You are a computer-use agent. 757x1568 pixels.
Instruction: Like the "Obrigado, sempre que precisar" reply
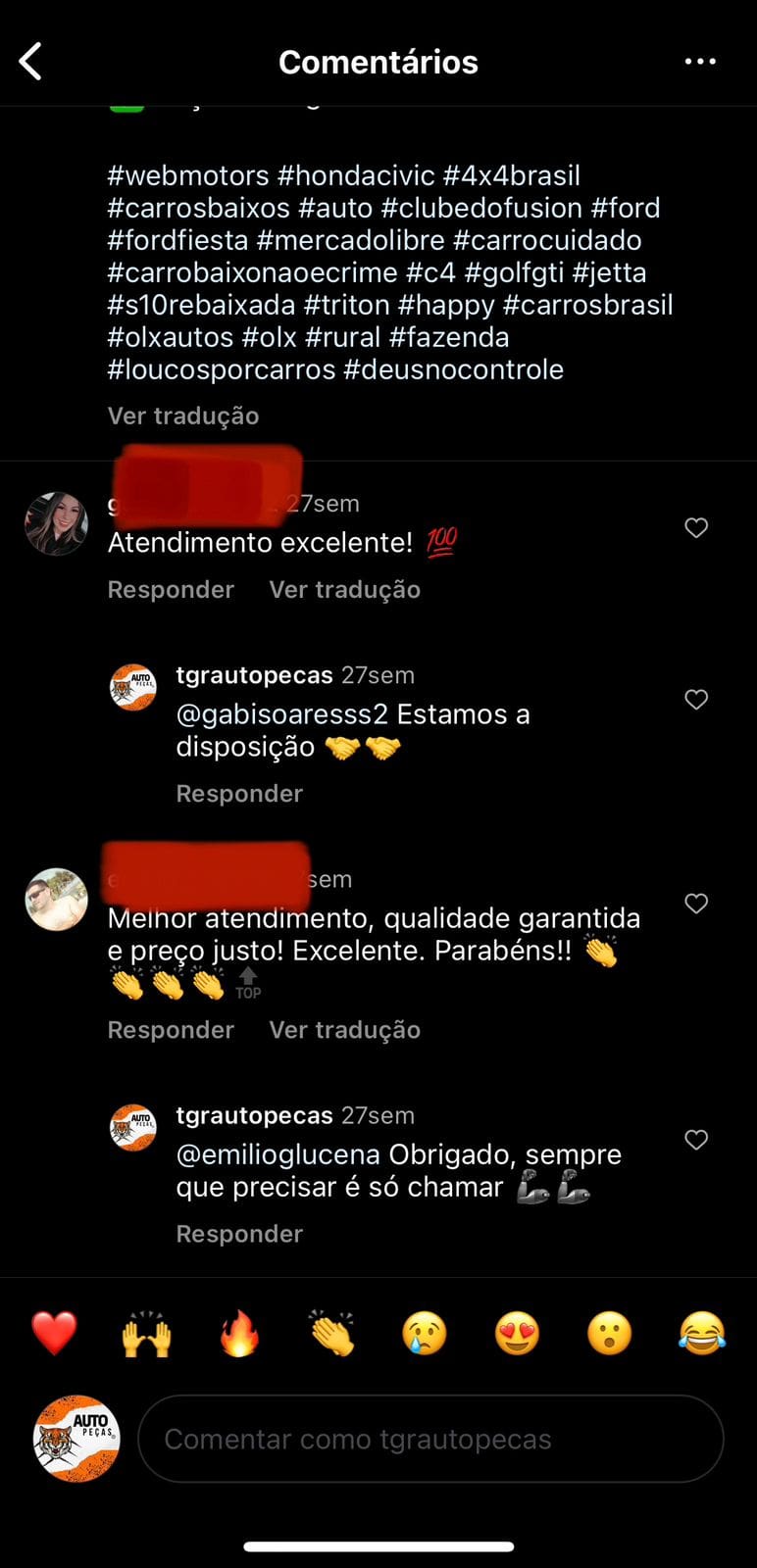[x=696, y=1140]
